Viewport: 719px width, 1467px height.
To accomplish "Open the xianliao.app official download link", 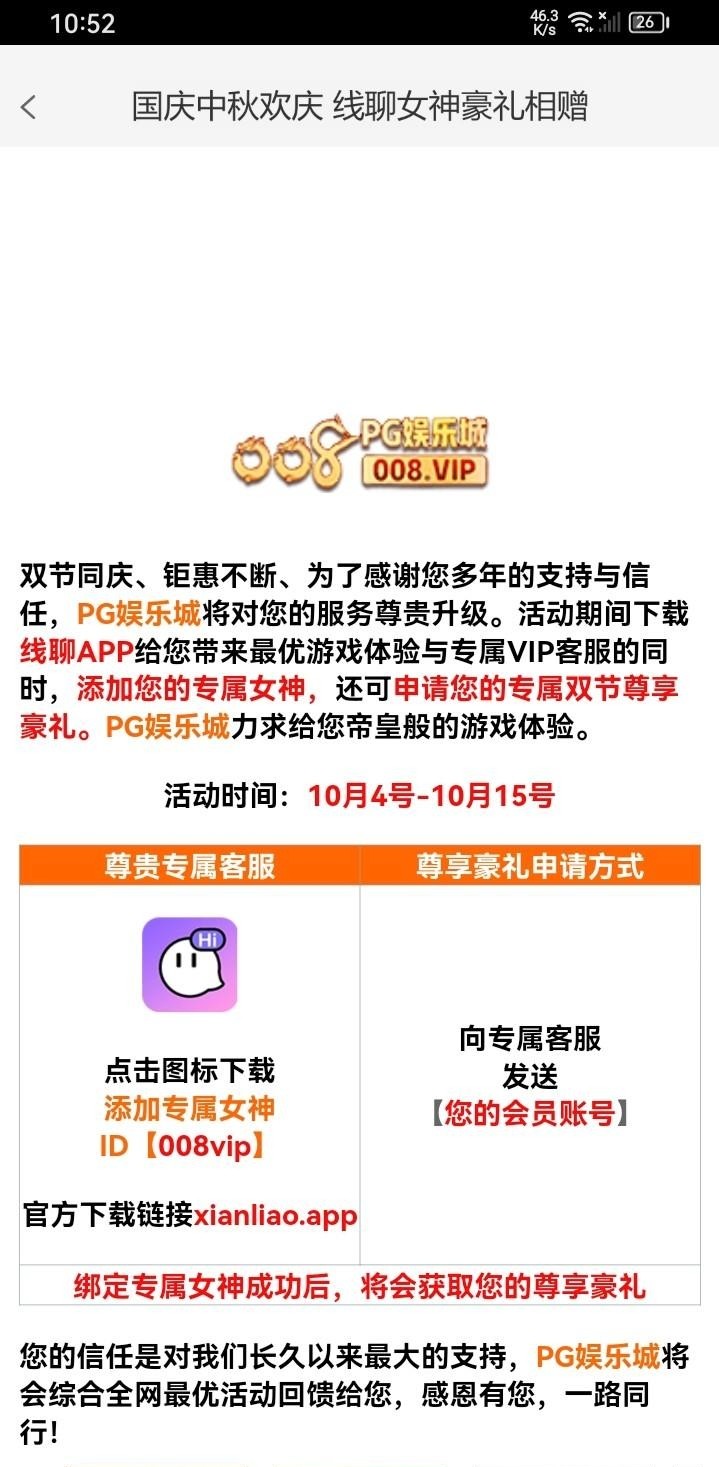I will [275, 1216].
